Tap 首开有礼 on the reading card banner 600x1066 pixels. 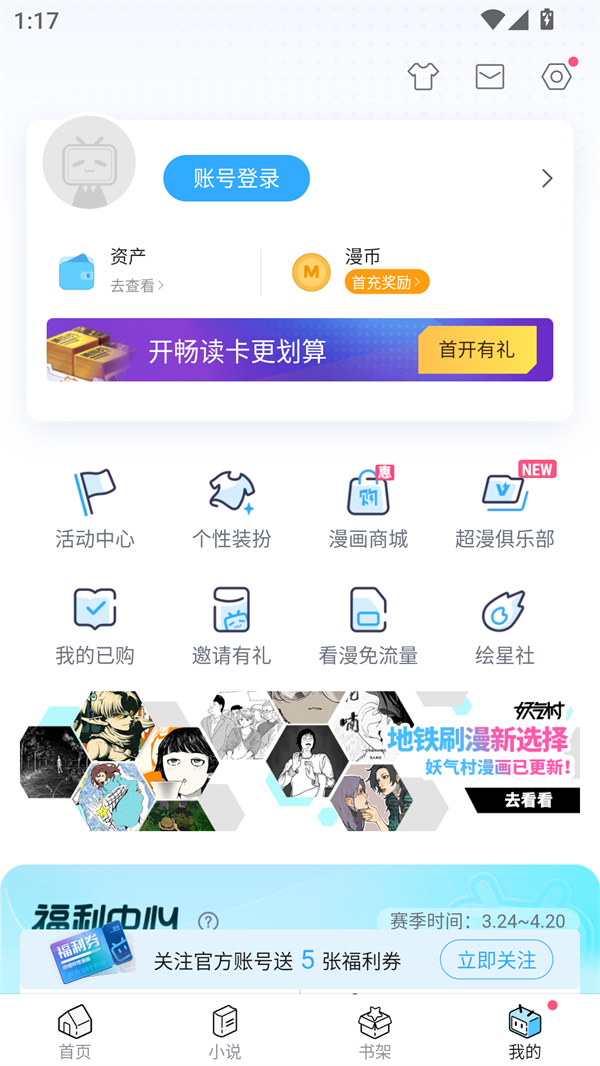coord(477,350)
